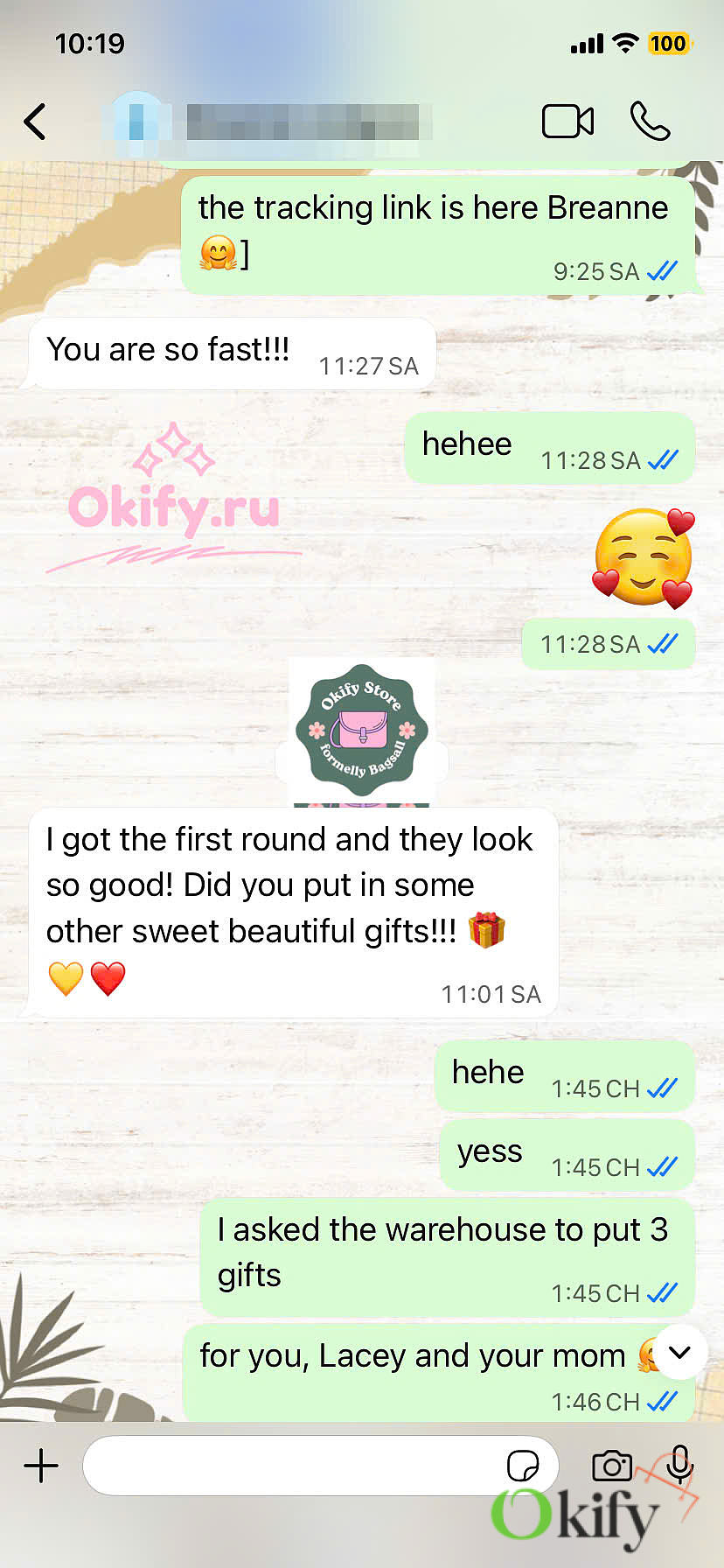This screenshot has width=724, height=1568.
Task: Open the sticker picker
Action: coord(522,1466)
